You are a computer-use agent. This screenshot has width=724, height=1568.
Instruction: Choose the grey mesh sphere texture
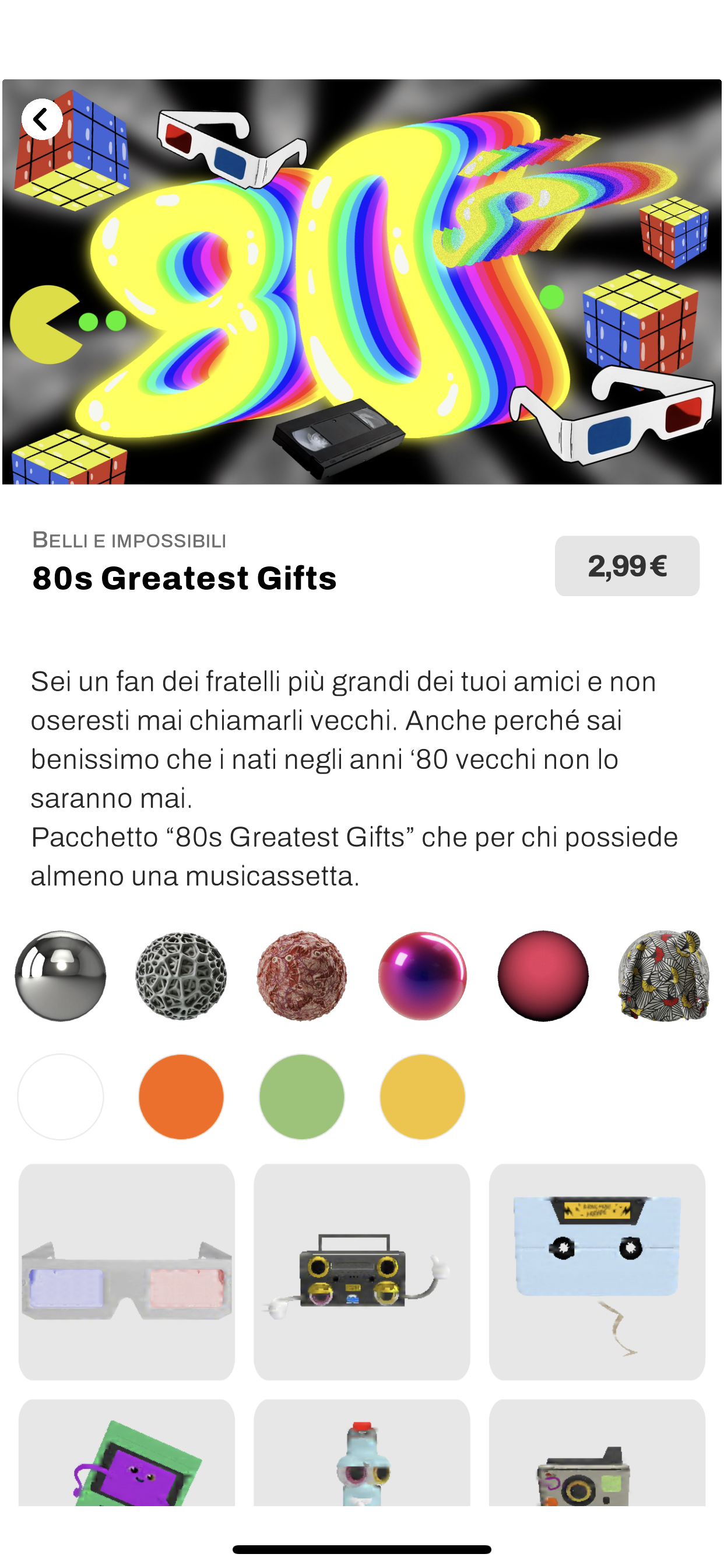click(181, 976)
